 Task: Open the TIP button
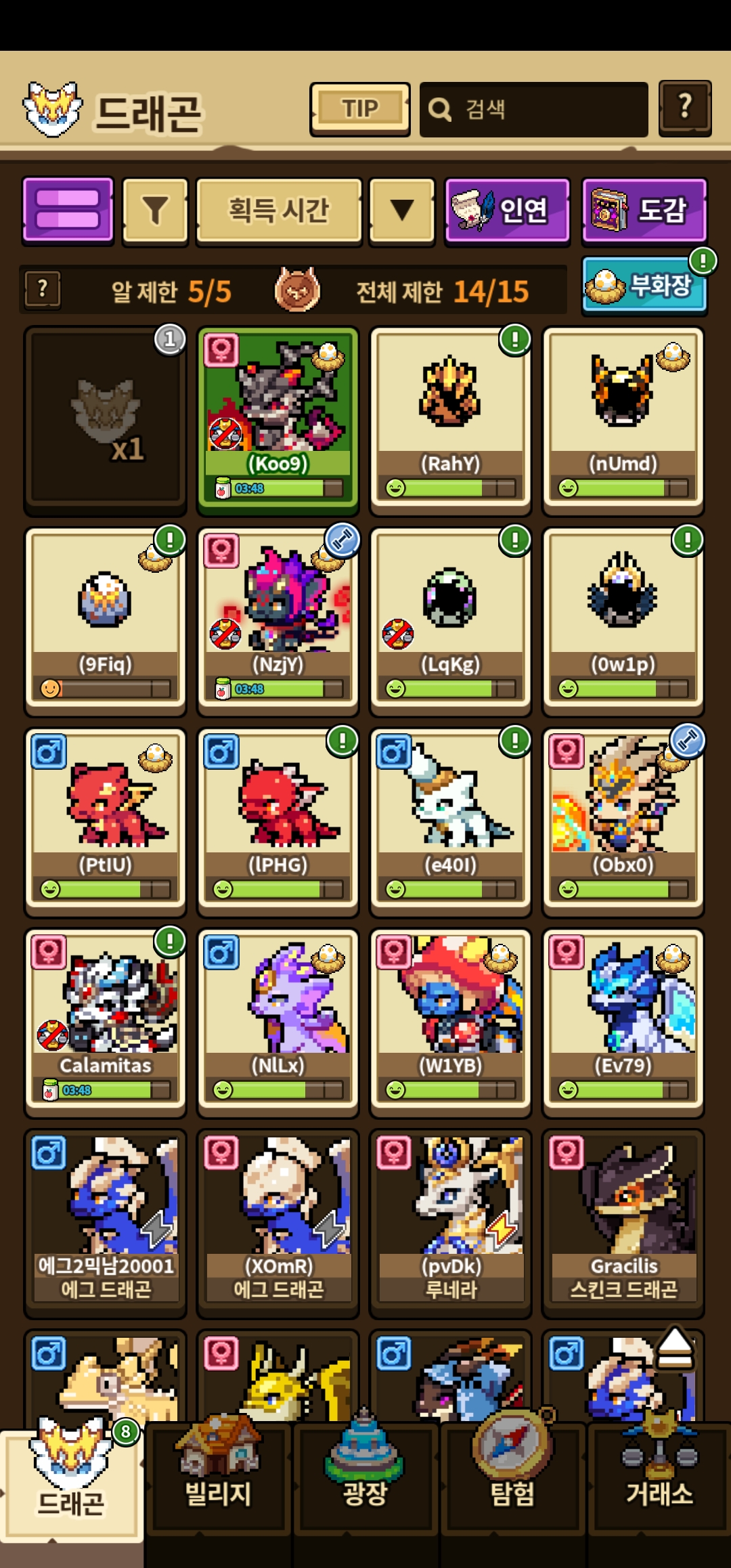(359, 109)
